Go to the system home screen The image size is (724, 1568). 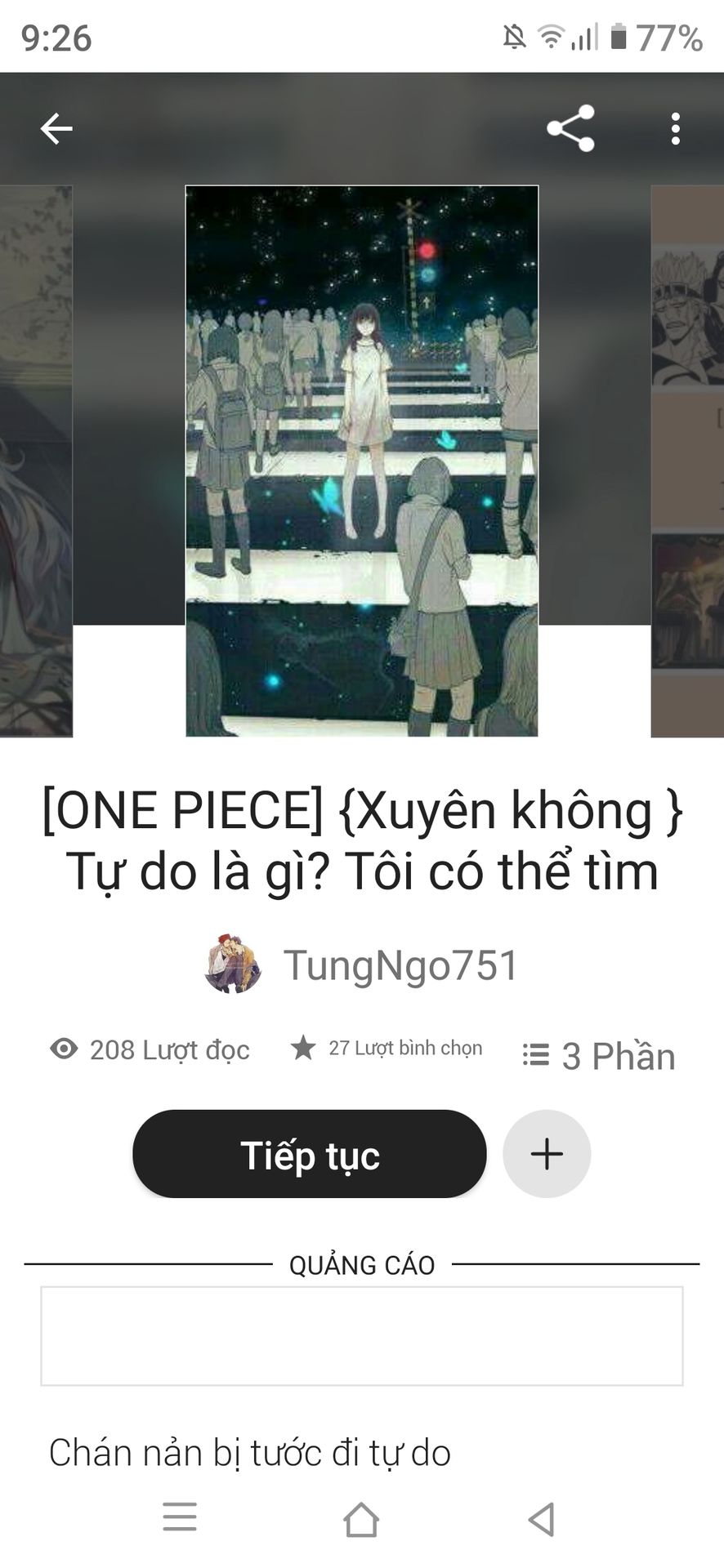(x=361, y=1520)
